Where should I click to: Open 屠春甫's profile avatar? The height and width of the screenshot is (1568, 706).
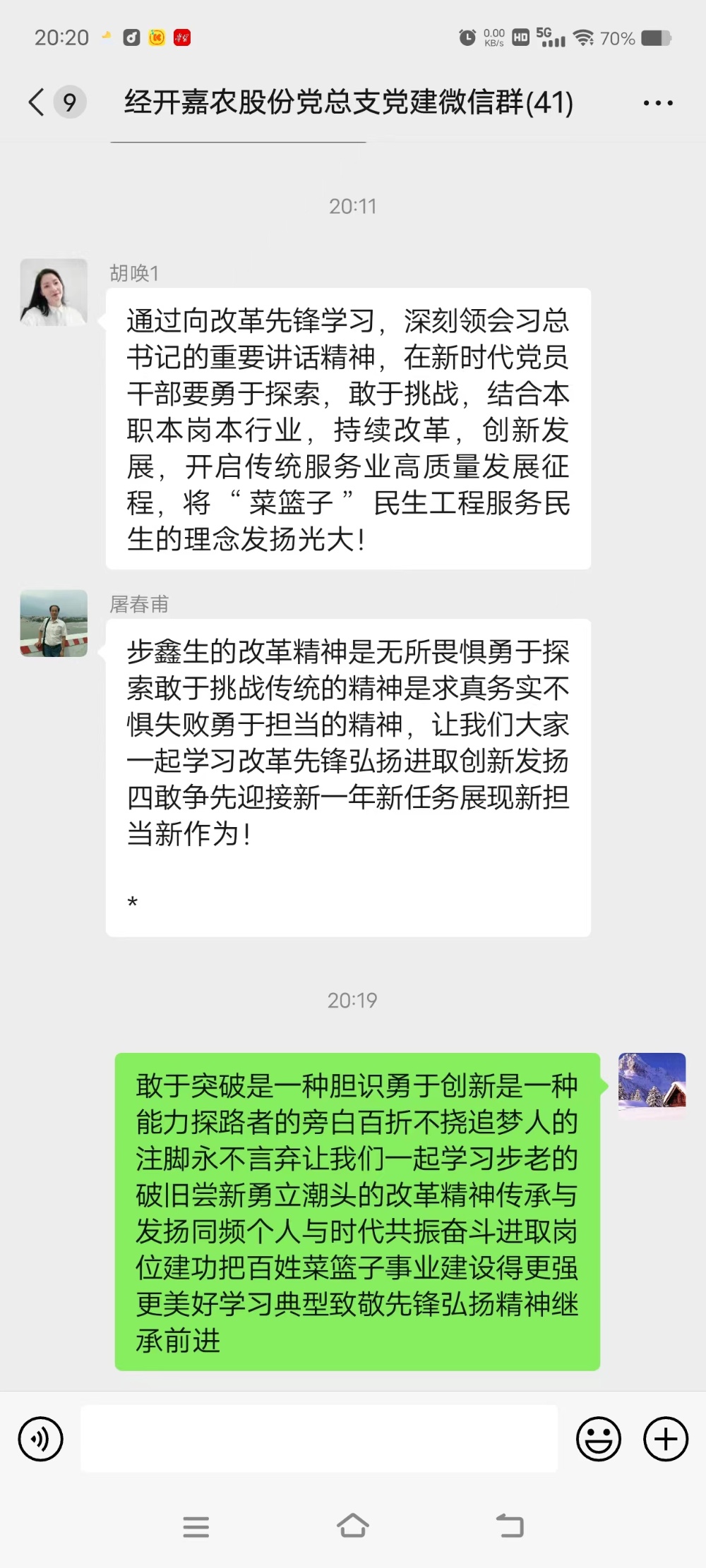[53, 625]
